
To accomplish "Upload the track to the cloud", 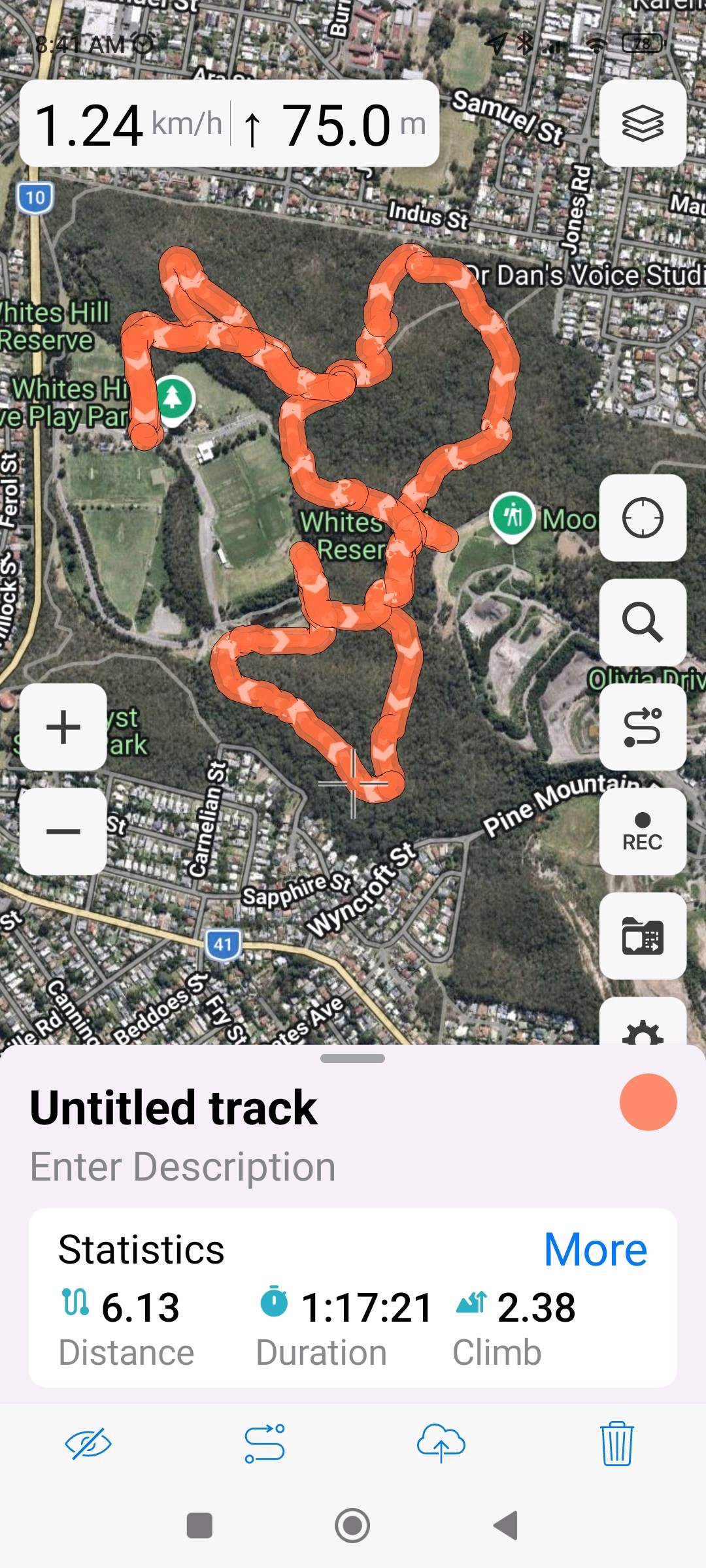I will tap(441, 1444).
